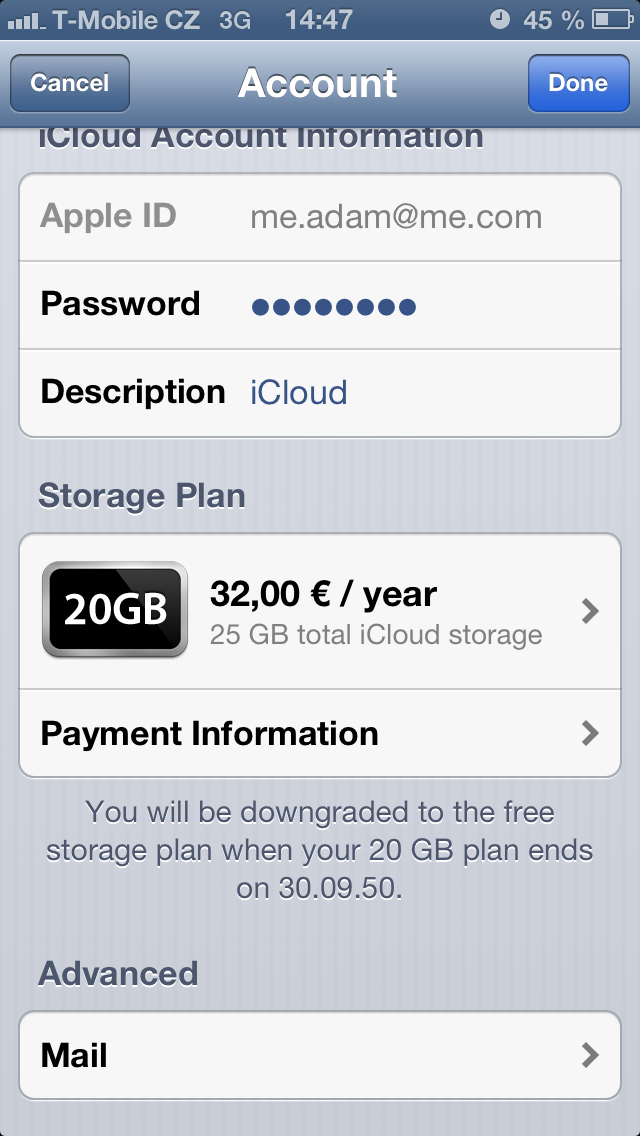640x1136 pixels.
Task: Open the Mail advanced settings
Action: pos(320,1056)
